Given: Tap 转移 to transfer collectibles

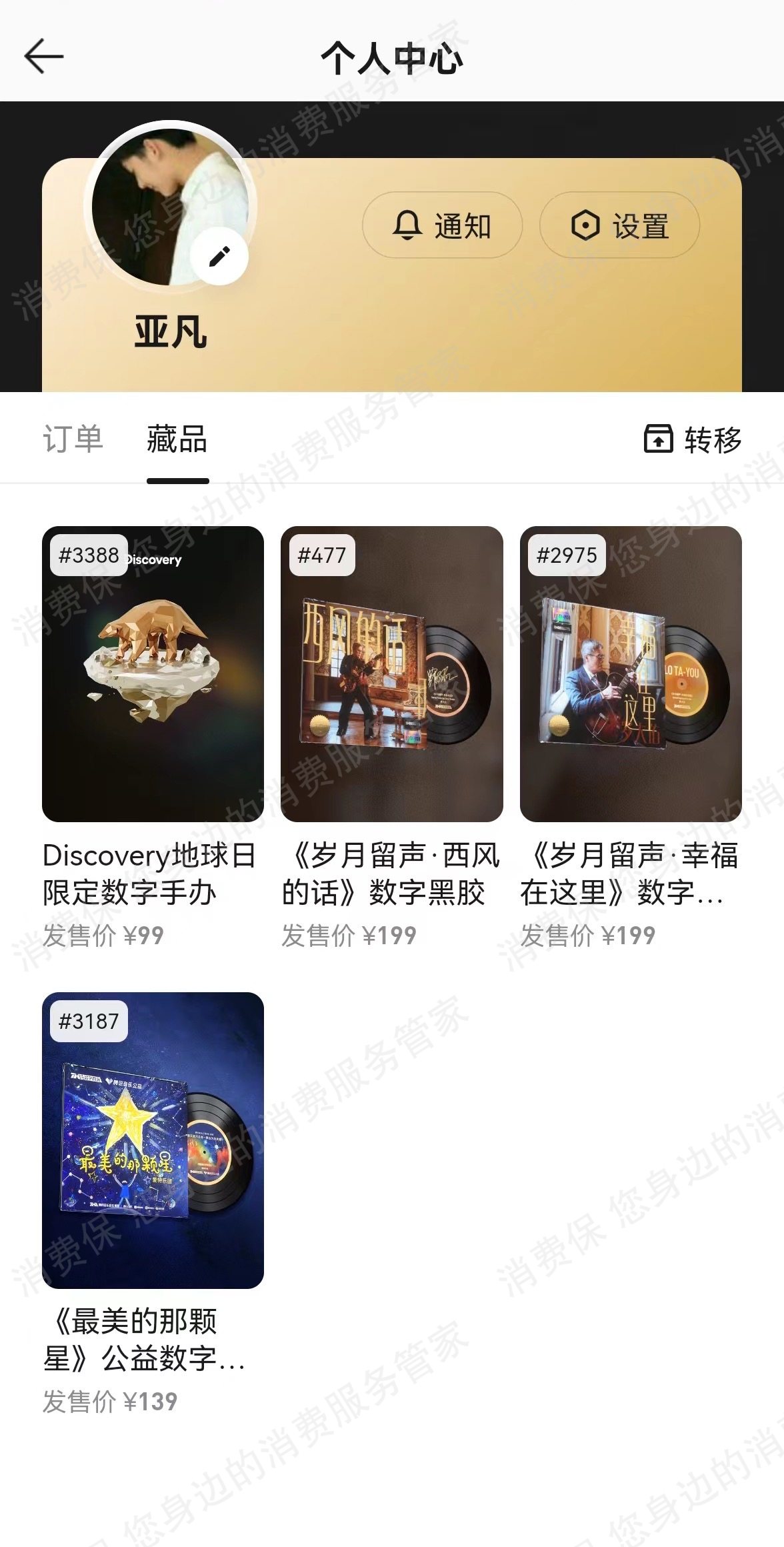Looking at the screenshot, I should (x=693, y=439).
